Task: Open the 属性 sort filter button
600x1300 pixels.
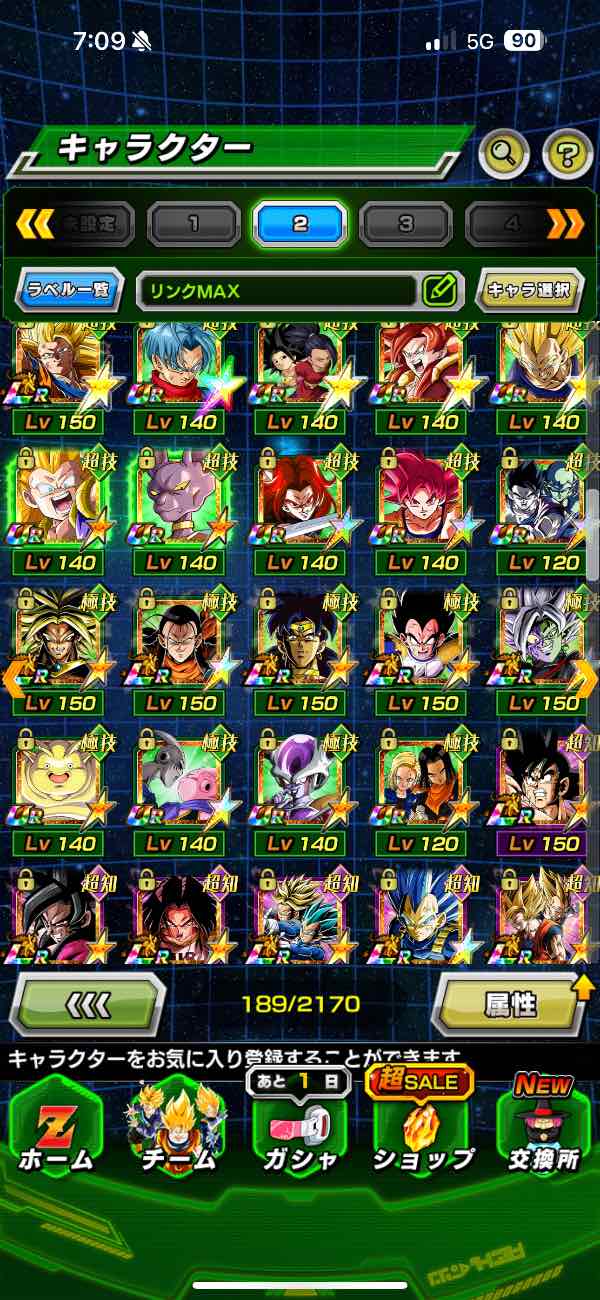Action: pos(510,1003)
